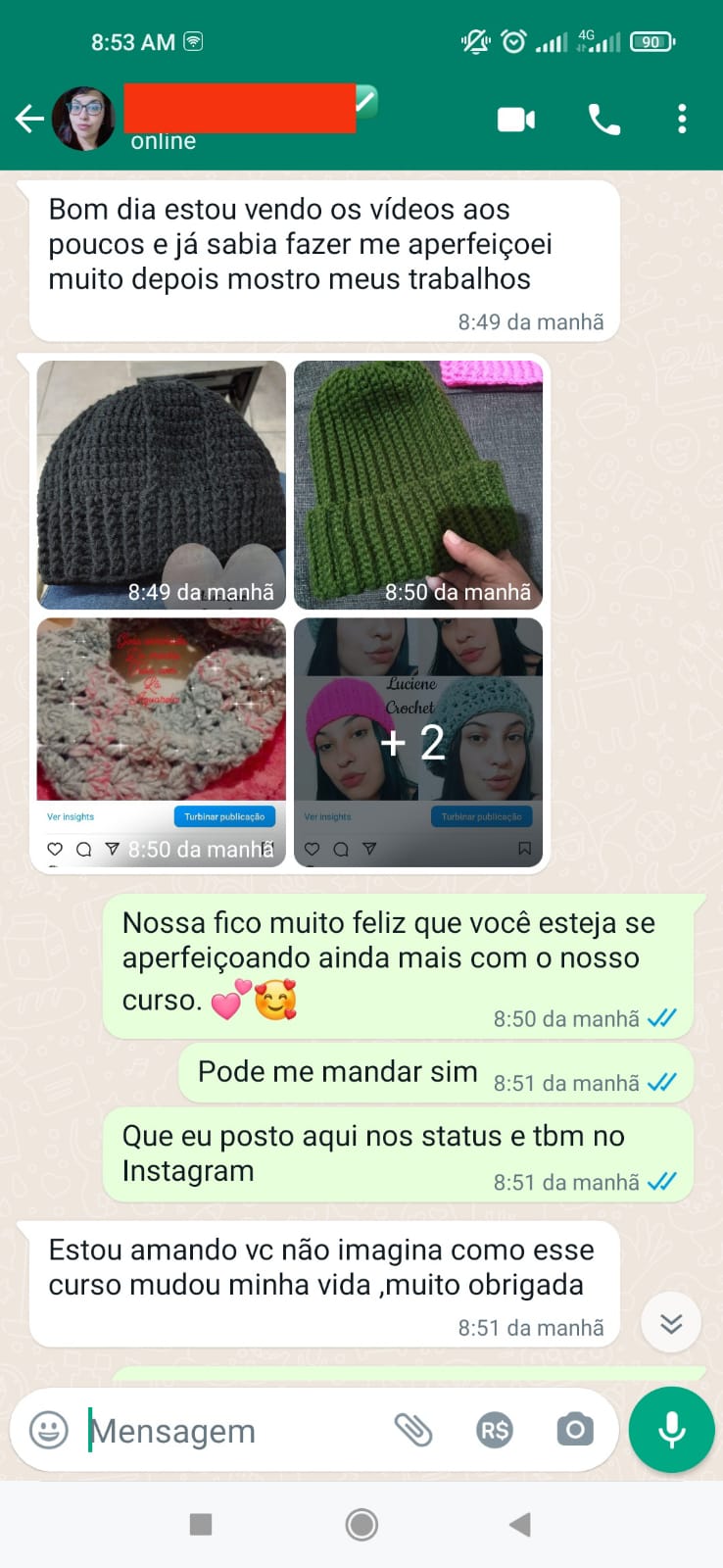The width and height of the screenshot is (723, 1568).
Task: Tap the scroll-to-bottom double chevron
Action: (x=670, y=1322)
